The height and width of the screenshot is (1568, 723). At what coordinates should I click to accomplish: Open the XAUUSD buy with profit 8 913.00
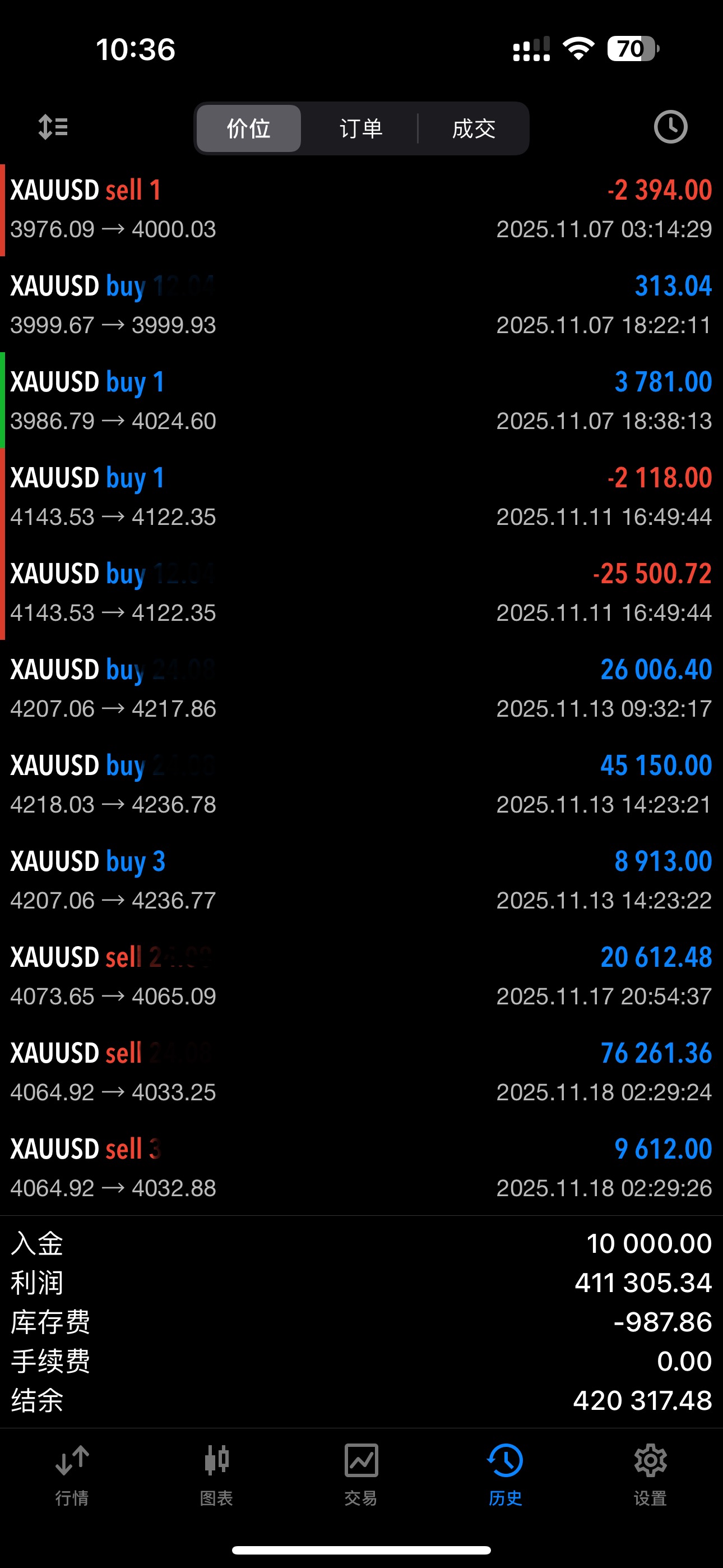click(x=361, y=880)
